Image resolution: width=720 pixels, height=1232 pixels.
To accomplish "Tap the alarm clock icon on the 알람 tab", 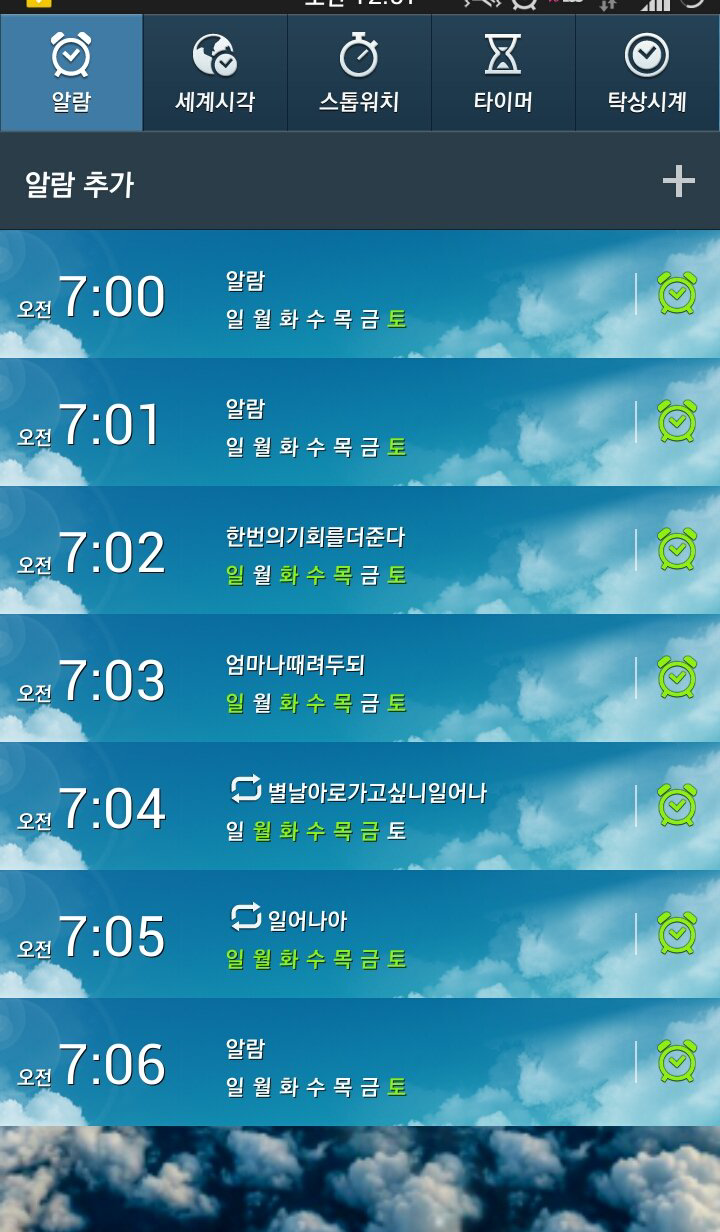I will (71, 57).
